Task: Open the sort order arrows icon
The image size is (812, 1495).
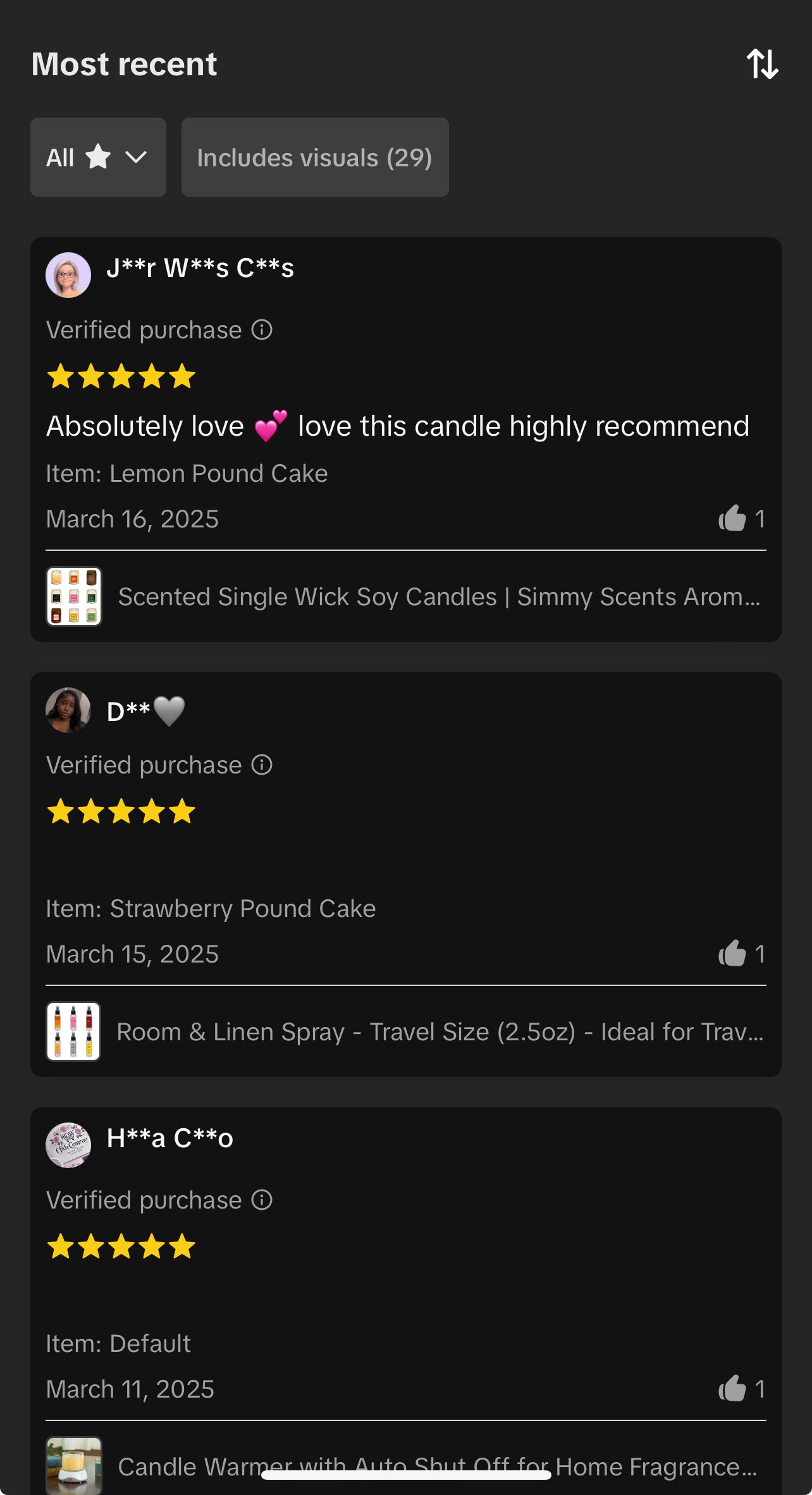Action: click(x=762, y=64)
